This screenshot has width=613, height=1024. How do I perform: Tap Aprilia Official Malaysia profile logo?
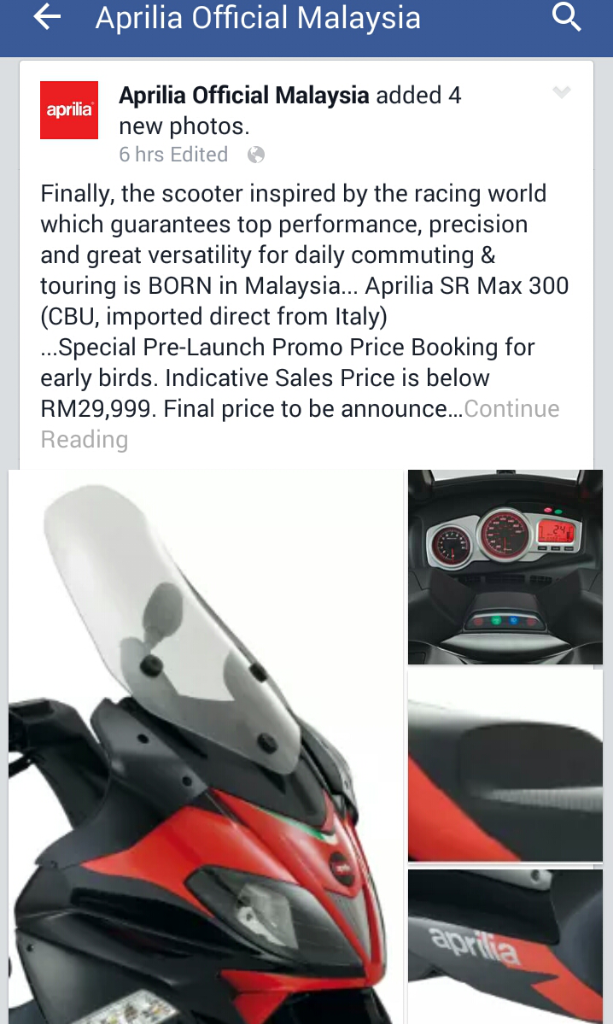(69, 110)
